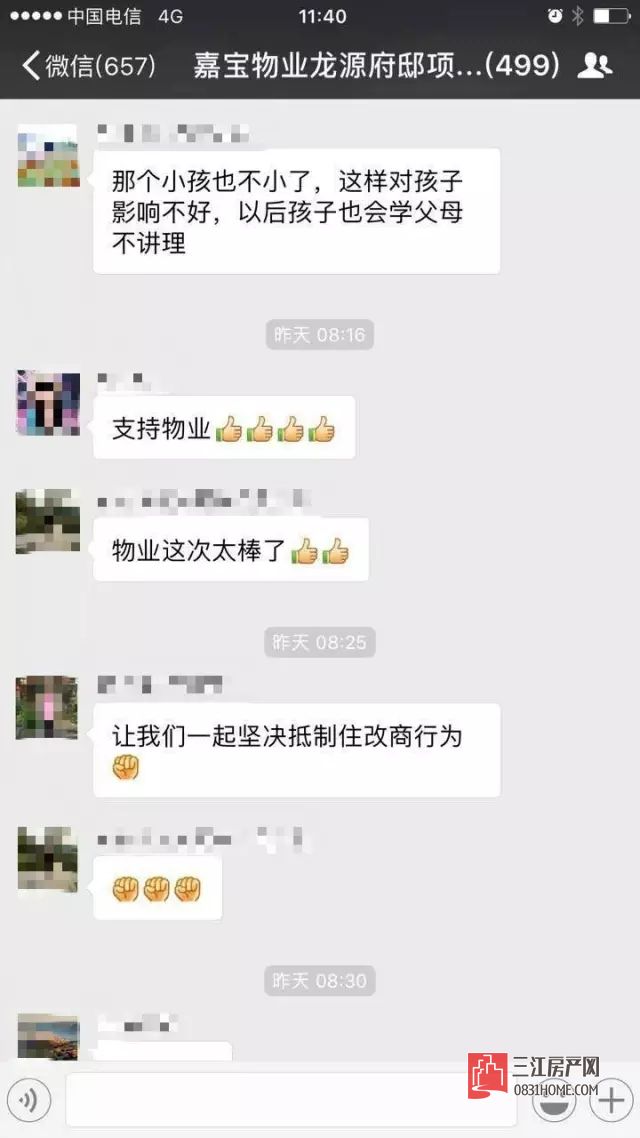The width and height of the screenshot is (640, 1138).
Task: Tap avatar beside 让我们一起坚决抵制住改商行为 message
Action: click(x=47, y=707)
